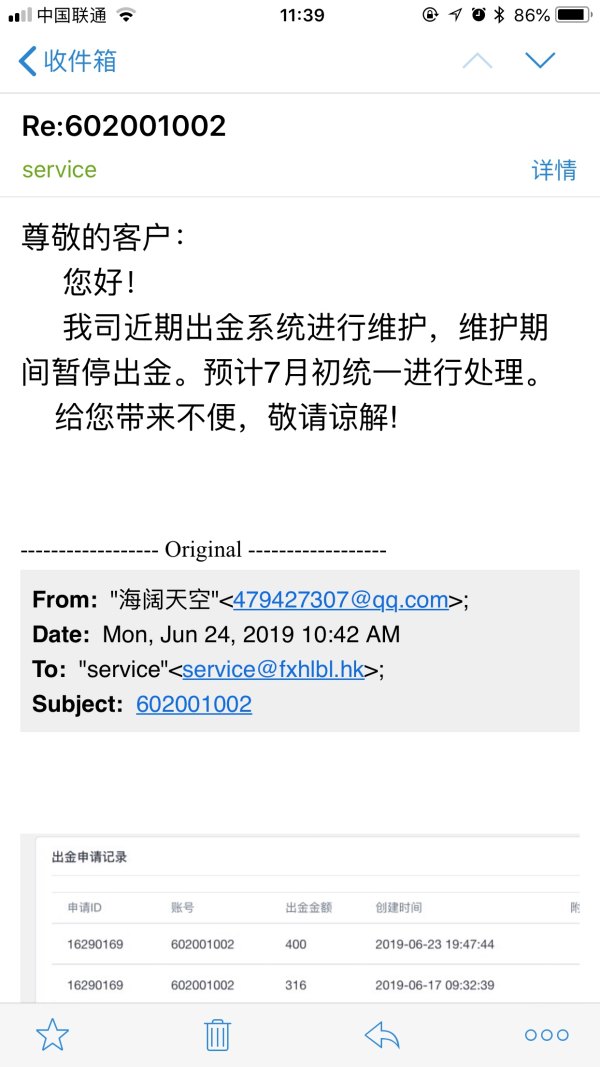Open 详情 sender details

(553, 170)
